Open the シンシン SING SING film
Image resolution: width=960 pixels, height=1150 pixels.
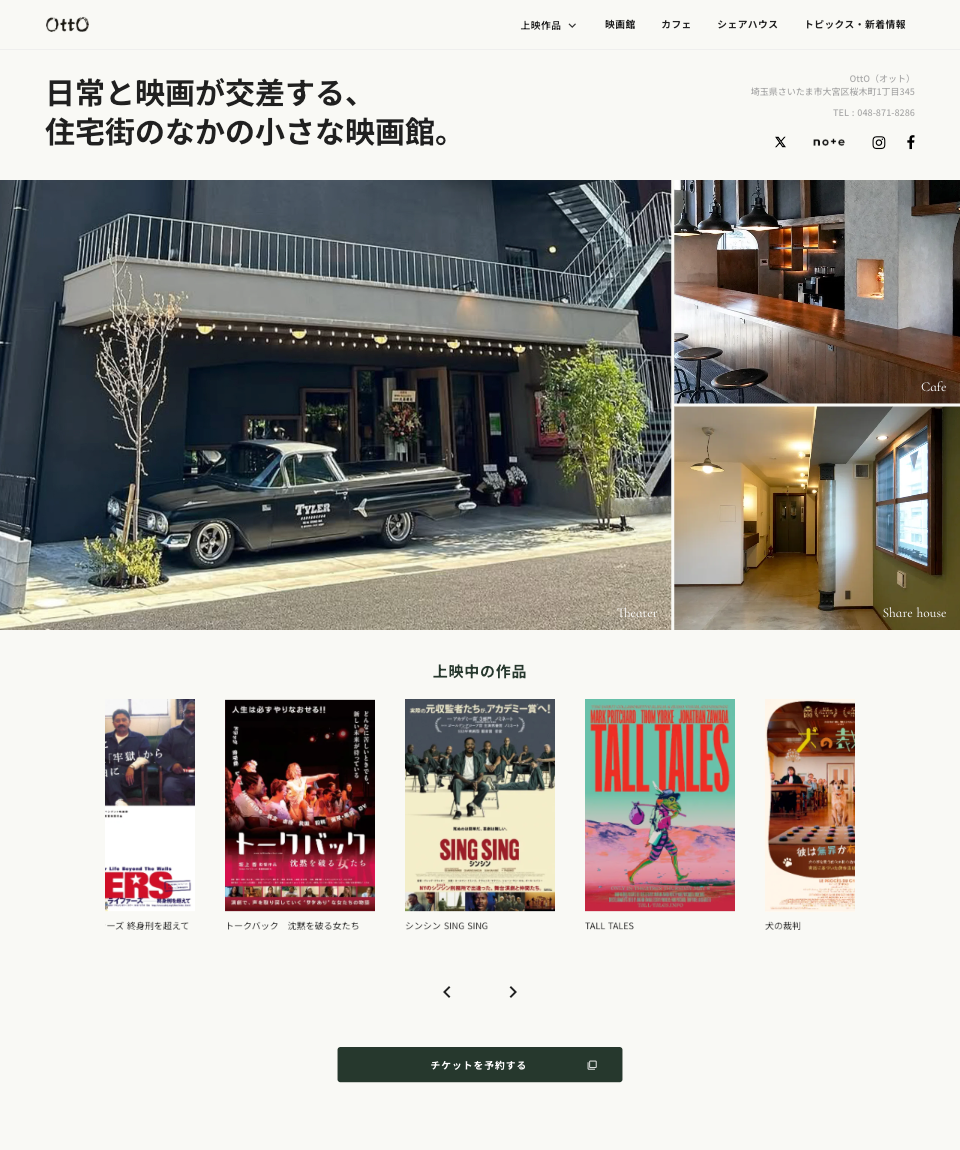point(480,805)
